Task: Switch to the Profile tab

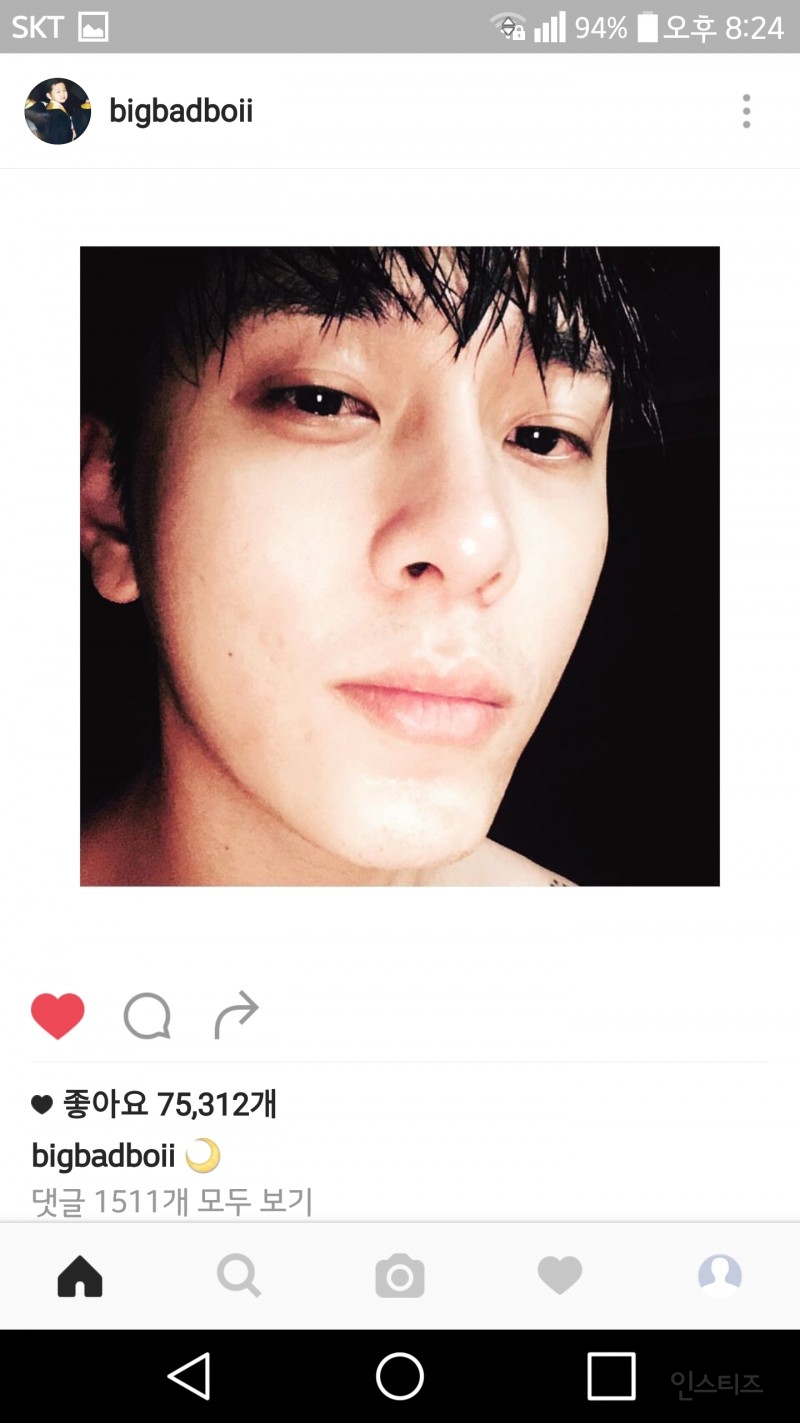Action: (720, 1276)
